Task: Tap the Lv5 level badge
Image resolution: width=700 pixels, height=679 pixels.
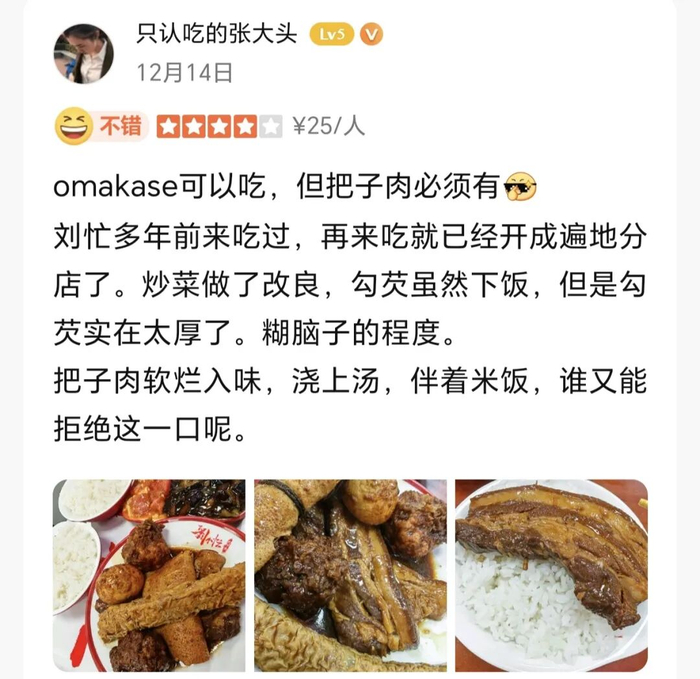Action: (x=332, y=34)
